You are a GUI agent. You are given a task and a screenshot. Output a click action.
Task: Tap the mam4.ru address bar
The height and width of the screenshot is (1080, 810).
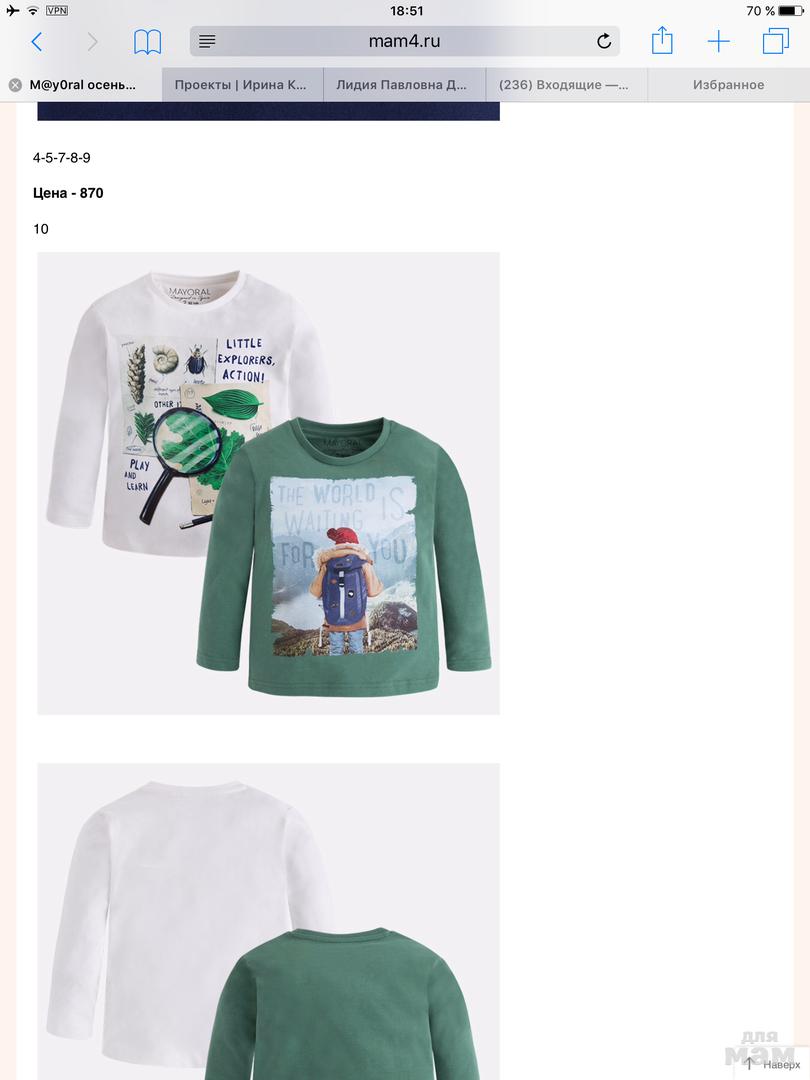[404, 41]
